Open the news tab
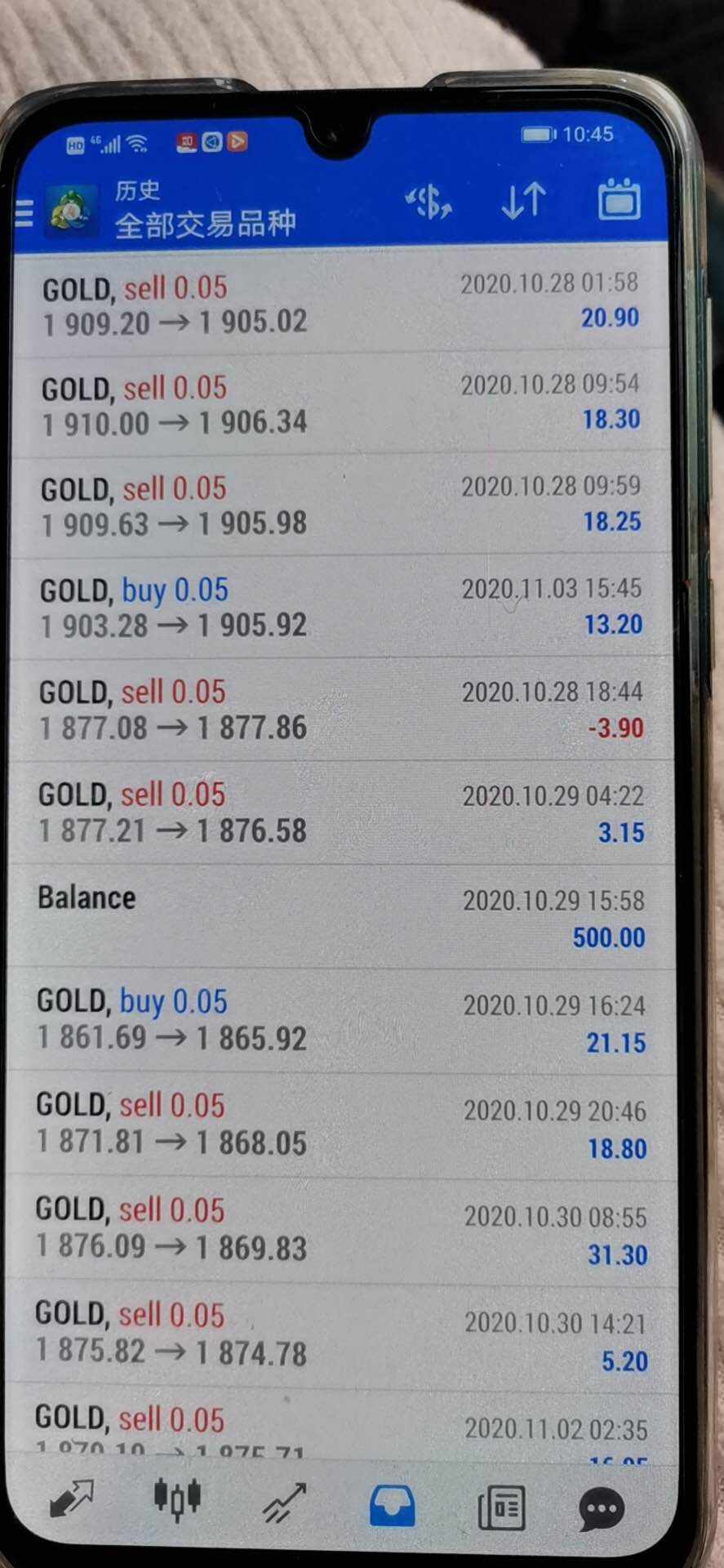This screenshot has width=724, height=1568. coord(500,1507)
